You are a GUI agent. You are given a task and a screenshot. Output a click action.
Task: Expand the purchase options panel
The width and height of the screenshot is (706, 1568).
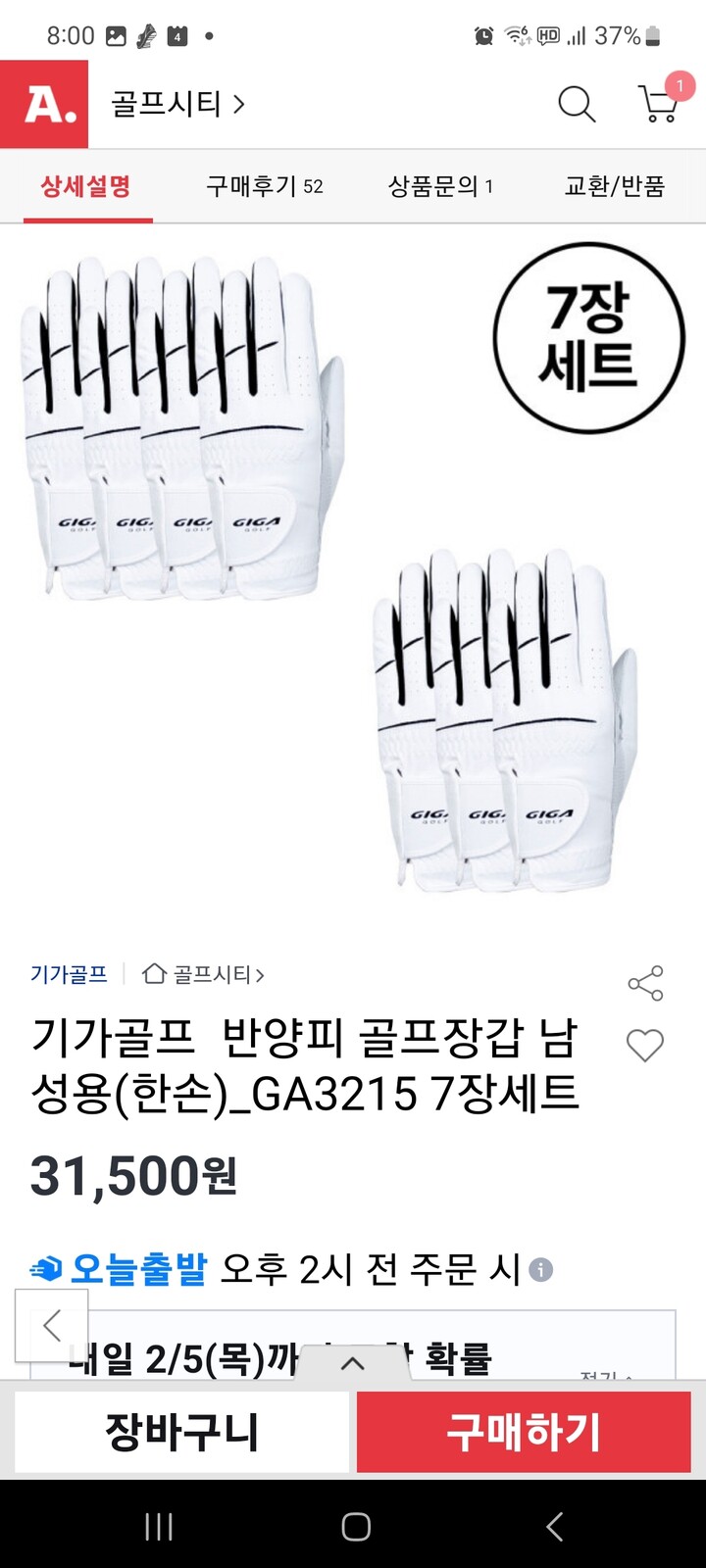pos(352,1363)
